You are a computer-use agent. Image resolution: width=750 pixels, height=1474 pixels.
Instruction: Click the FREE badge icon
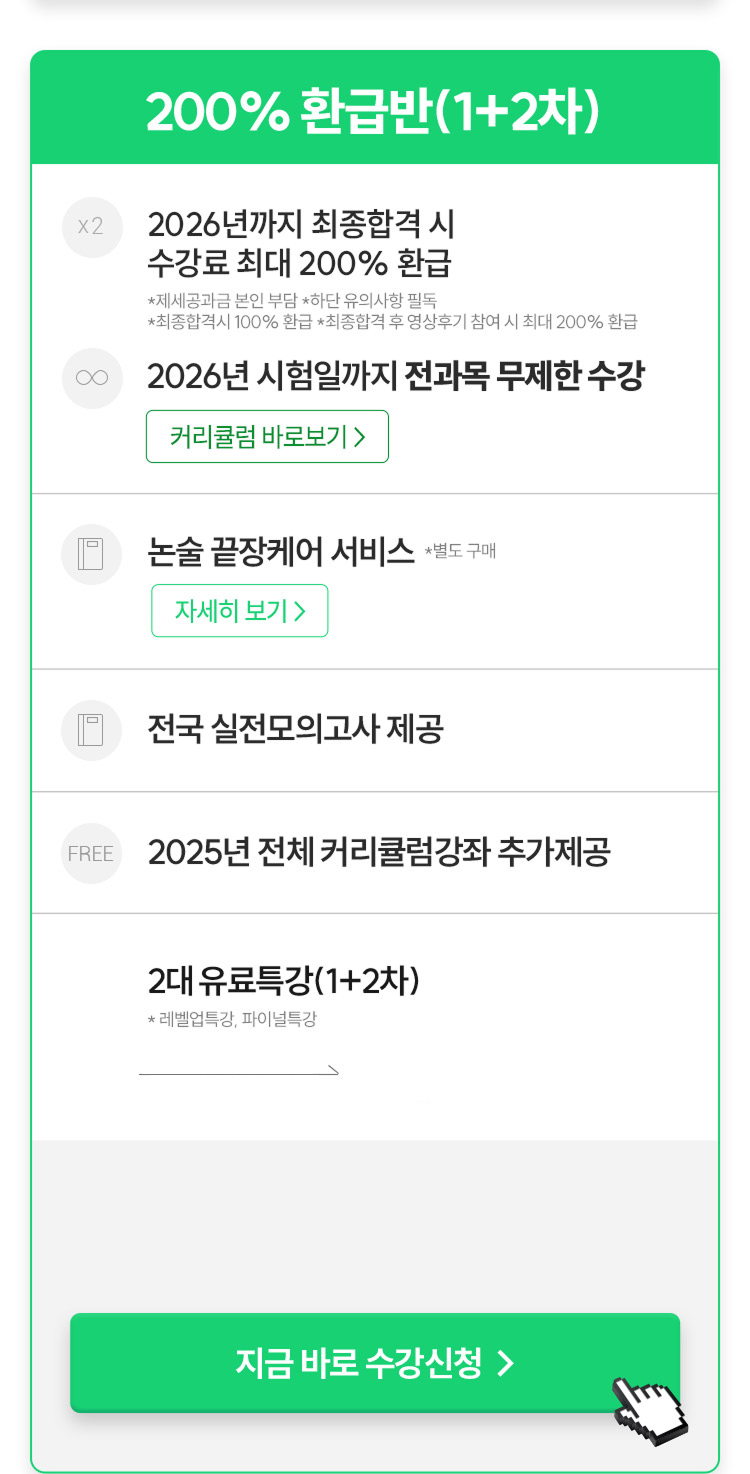pyautogui.click(x=92, y=853)
